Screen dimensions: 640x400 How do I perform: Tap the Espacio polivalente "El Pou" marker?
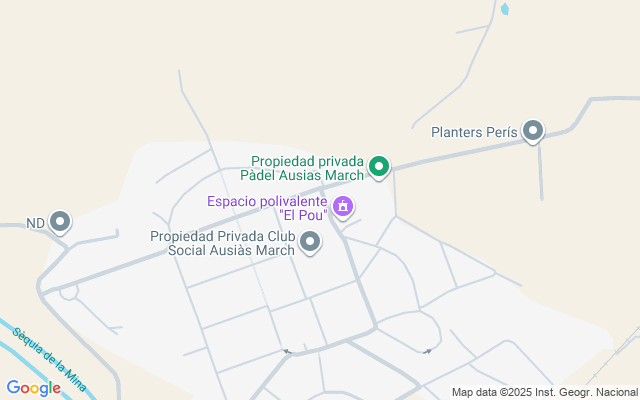click(343, 207)
